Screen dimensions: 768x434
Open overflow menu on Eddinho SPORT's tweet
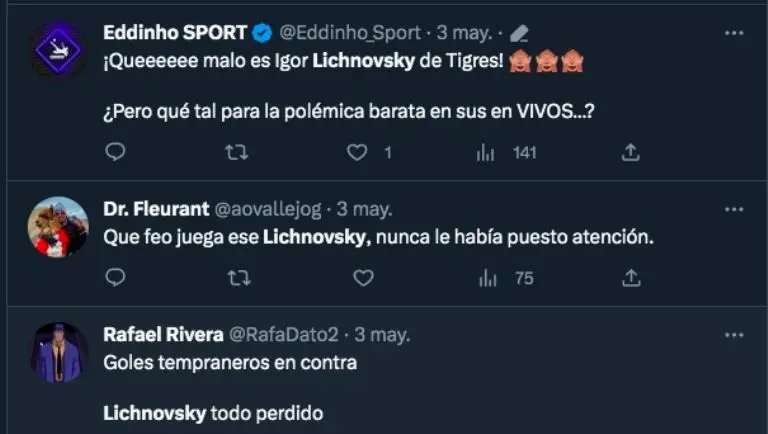click(734, 33)
